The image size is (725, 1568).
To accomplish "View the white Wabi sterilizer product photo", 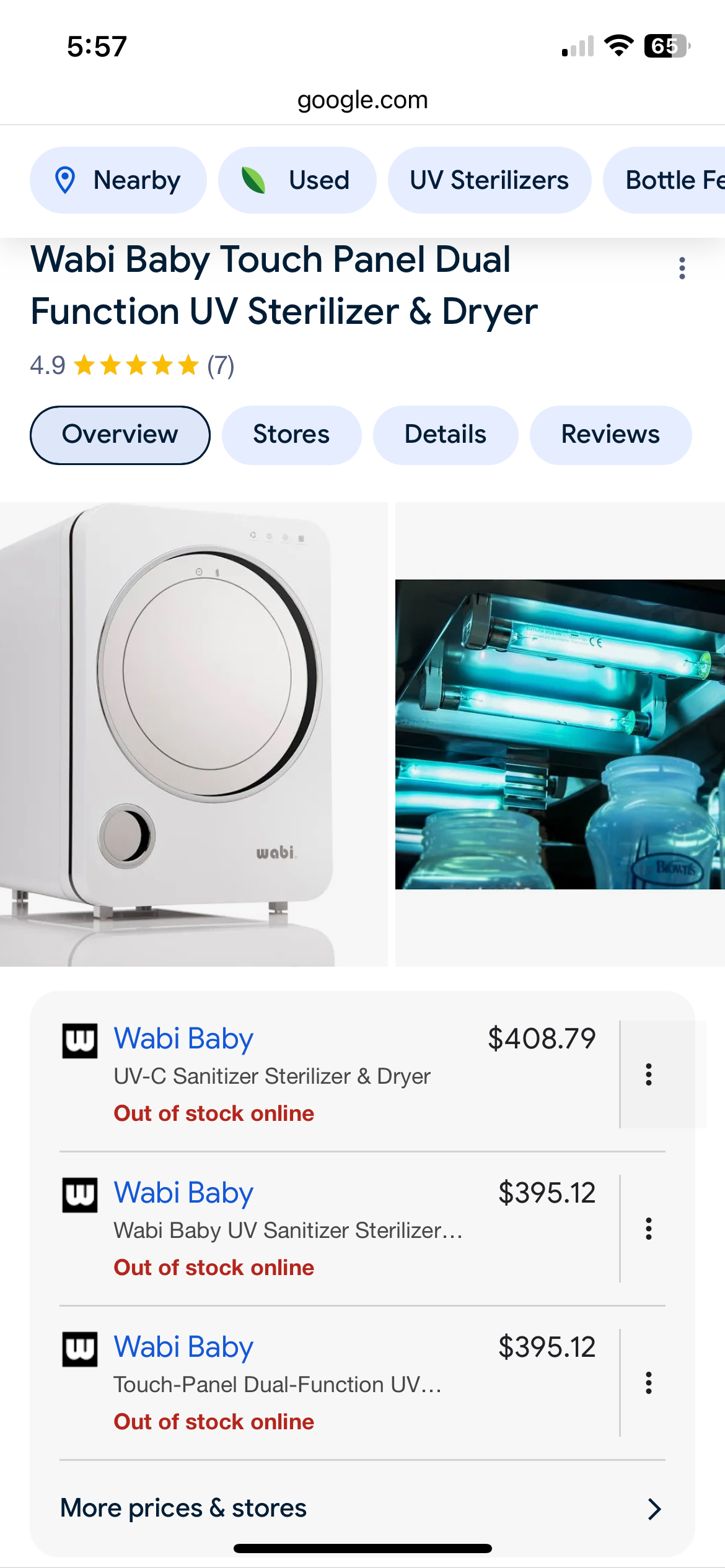I will tap(193, 734).
